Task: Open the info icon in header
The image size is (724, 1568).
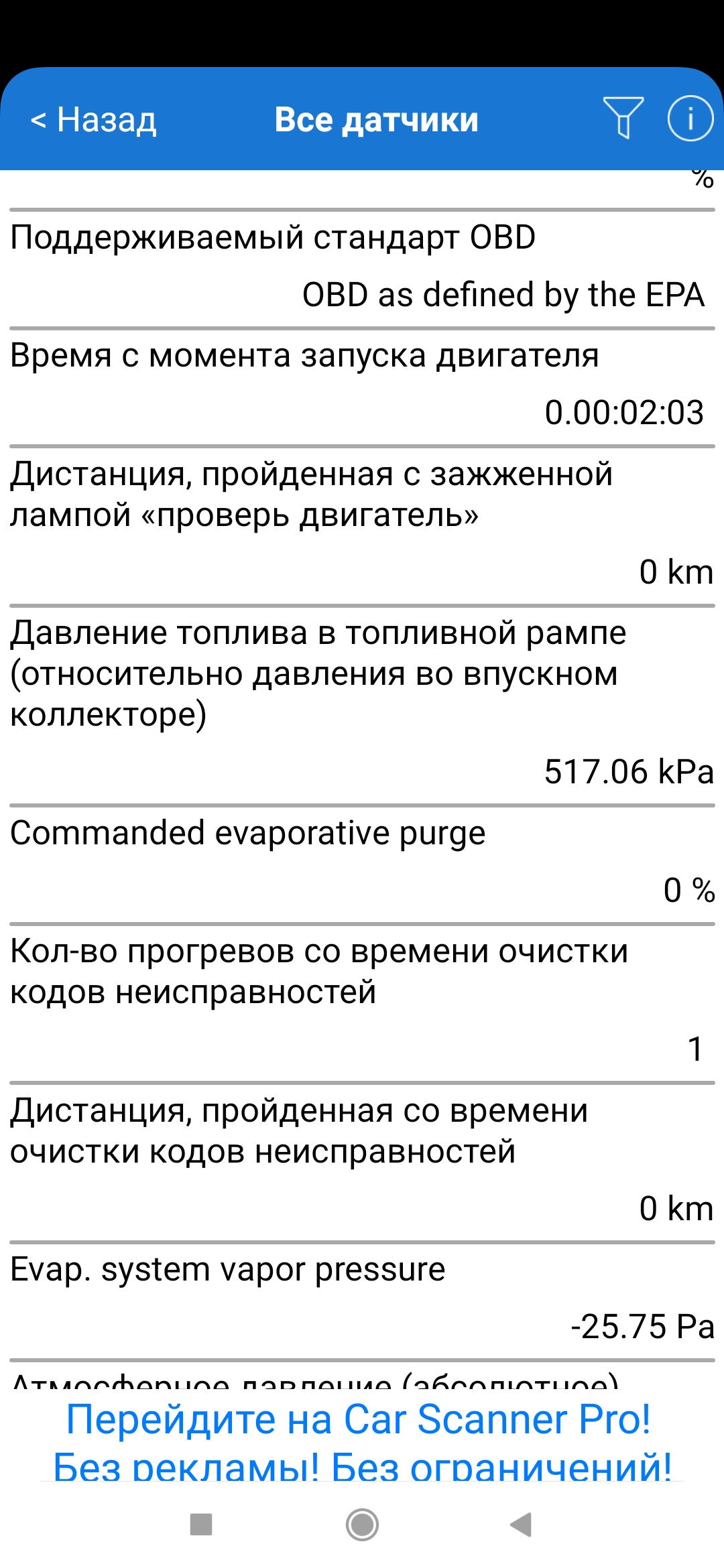Action: click(x=690, y=118)
